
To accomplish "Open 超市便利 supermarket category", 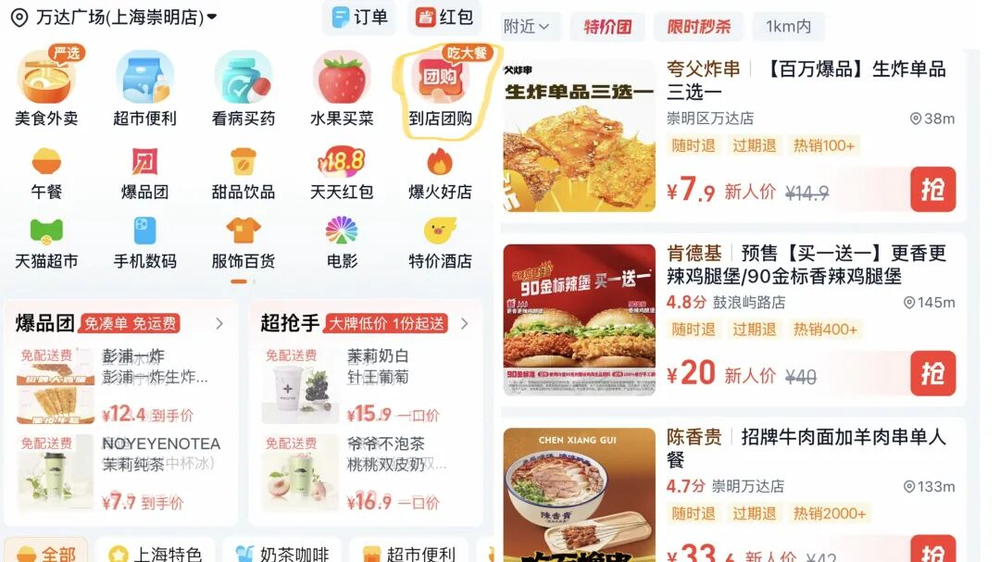I will pyautogui.click(x=144, y=90).
